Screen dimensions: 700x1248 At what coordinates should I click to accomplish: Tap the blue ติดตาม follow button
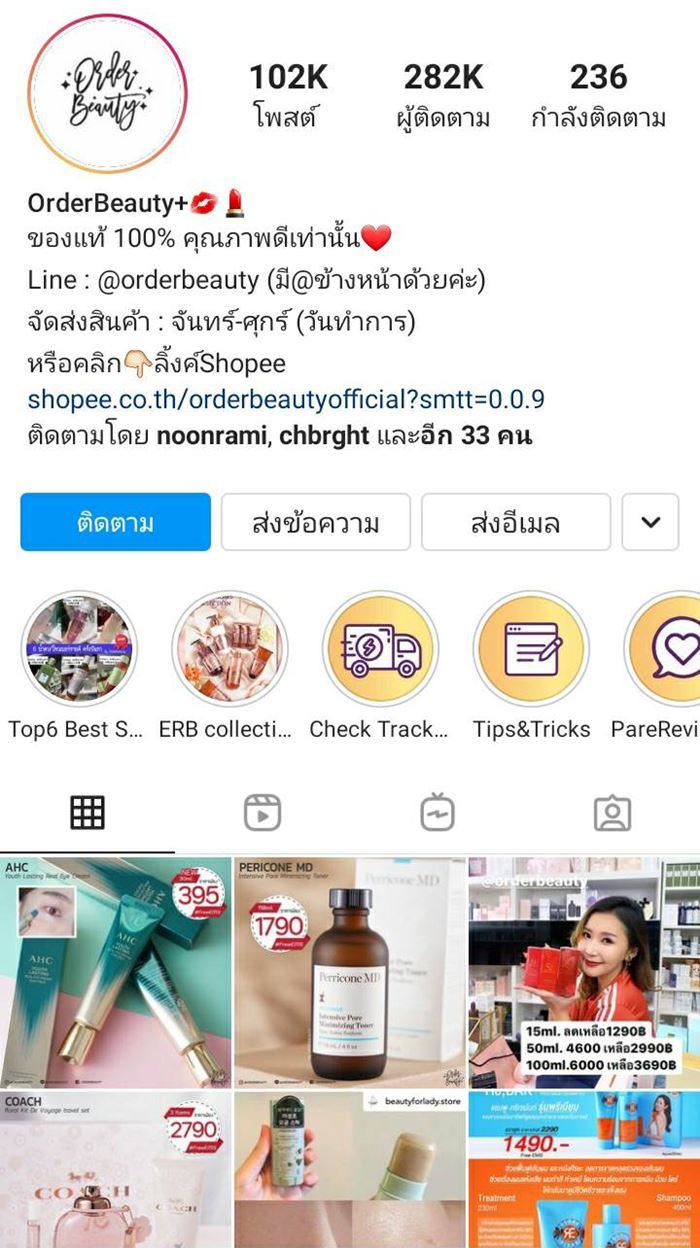115,522
